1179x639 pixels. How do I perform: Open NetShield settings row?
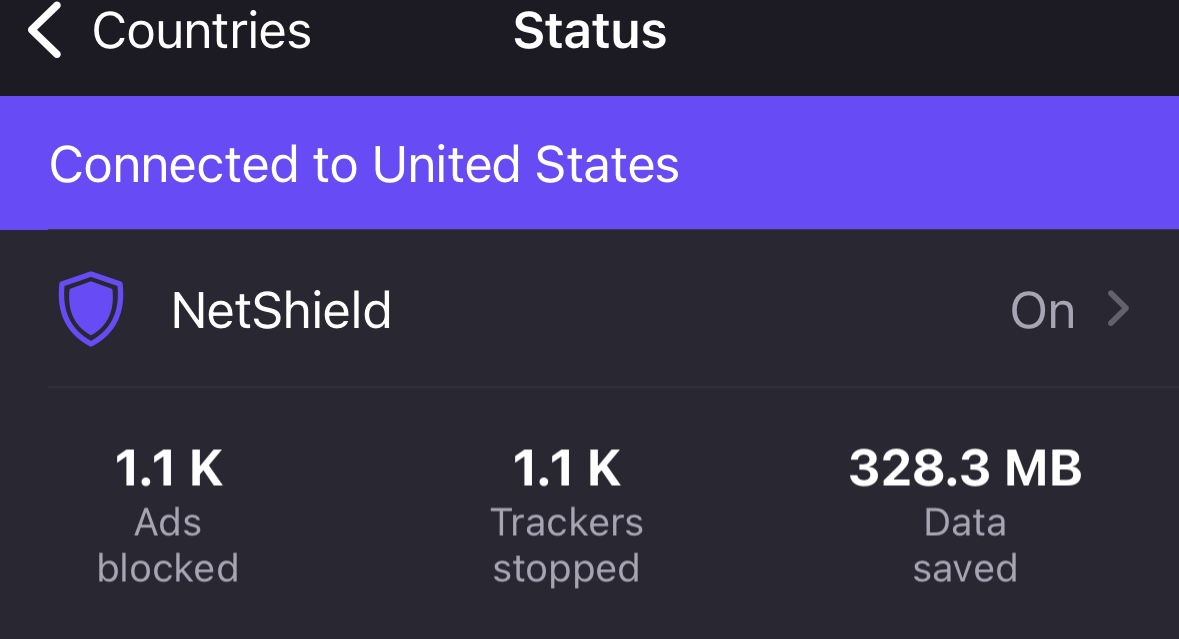click(x=590, y=310)
